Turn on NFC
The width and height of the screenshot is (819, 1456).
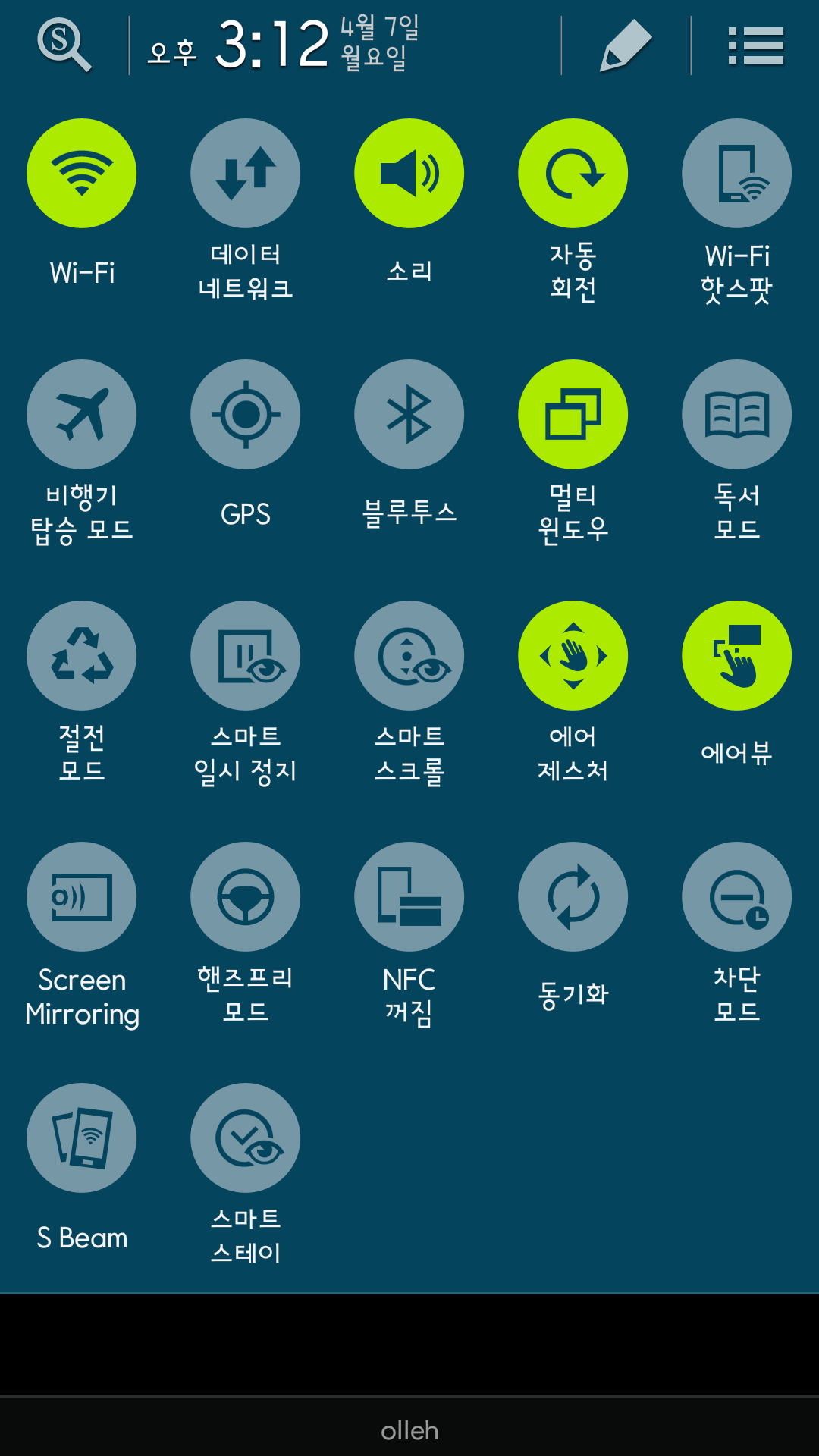click(x=409, y=897)
